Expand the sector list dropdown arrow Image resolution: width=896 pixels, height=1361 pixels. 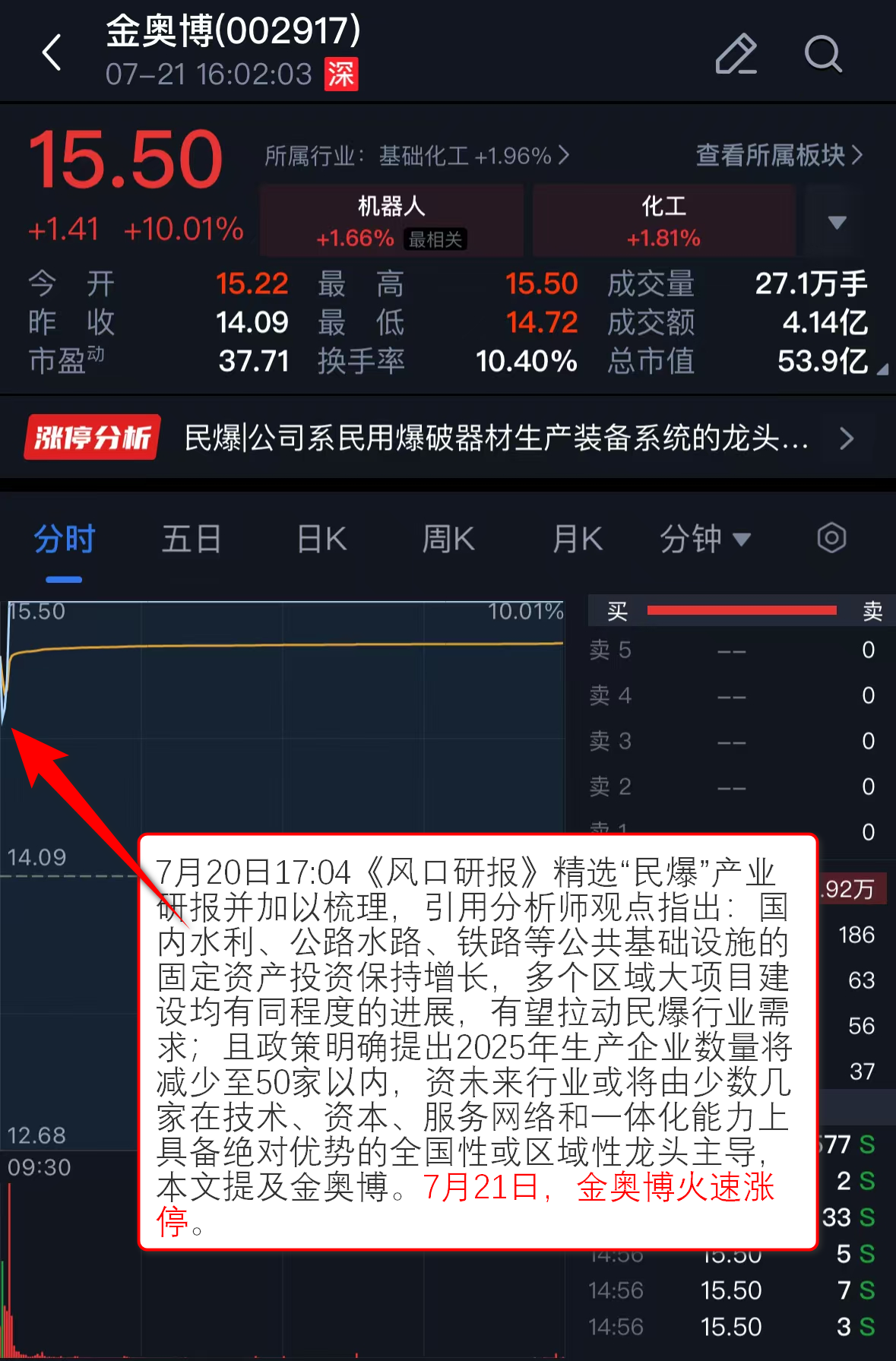(837, 222)
